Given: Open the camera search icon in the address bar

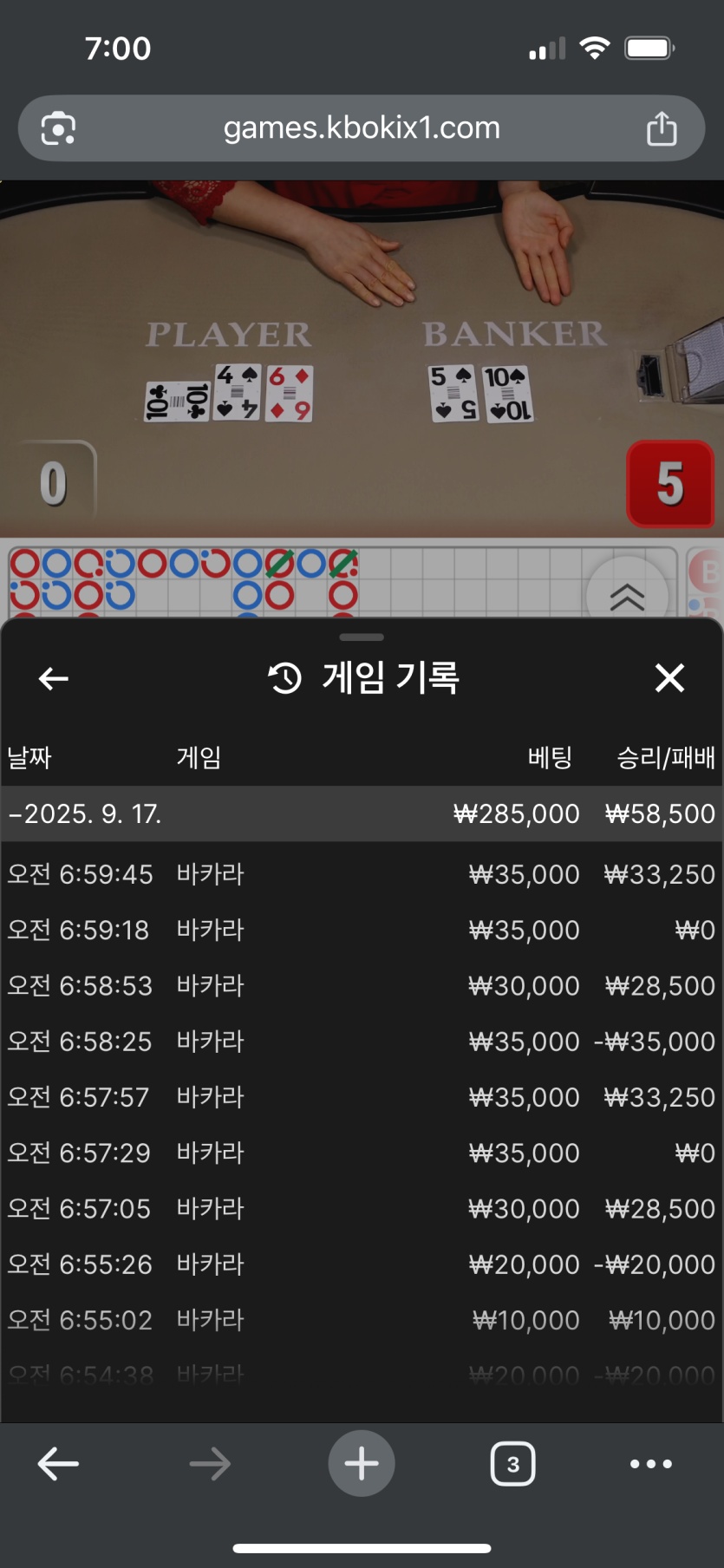Looking at the screenshot, I should 58,128.
